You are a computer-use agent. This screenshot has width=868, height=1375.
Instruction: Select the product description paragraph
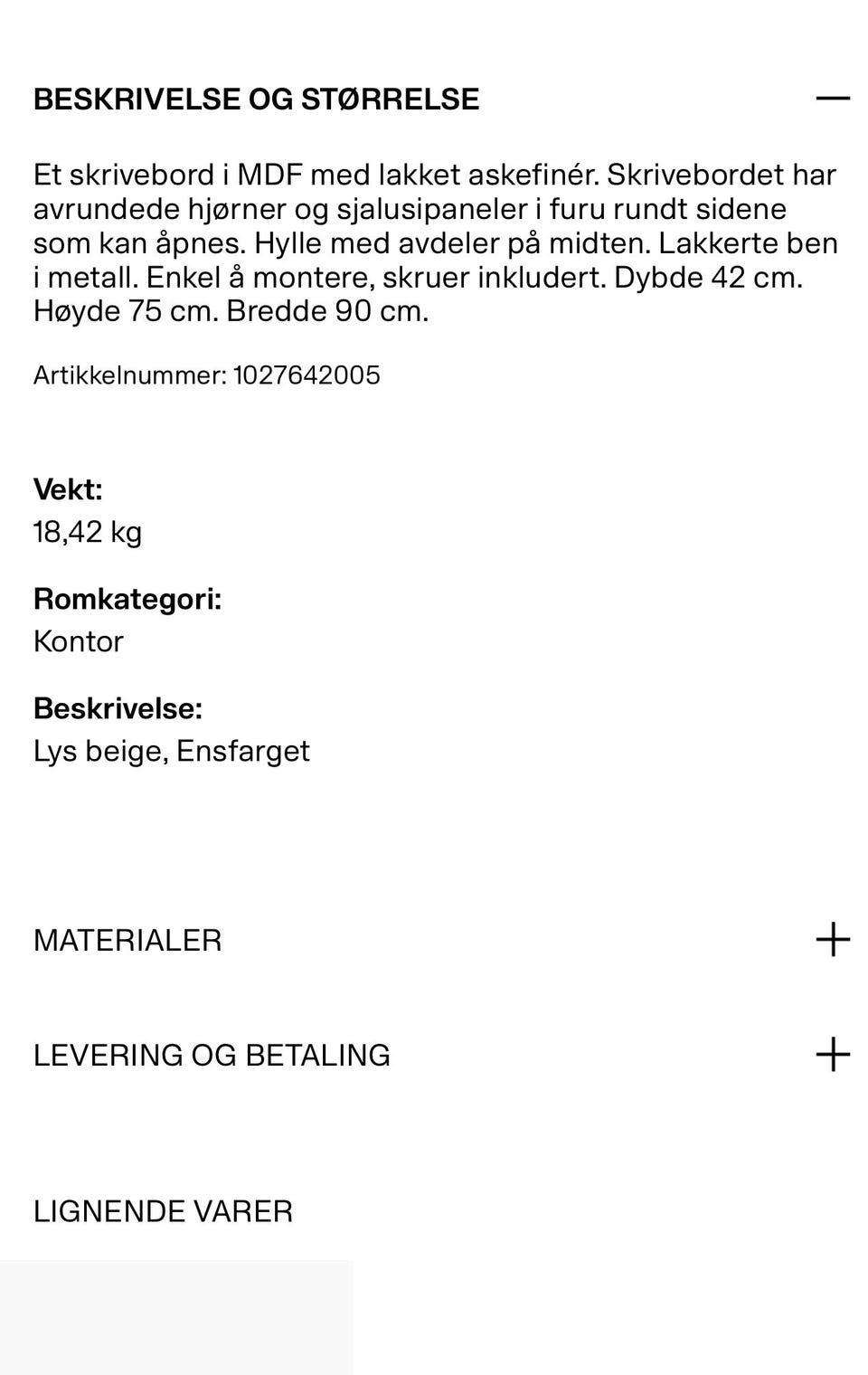pyautogui.click(x=434, y=240)
